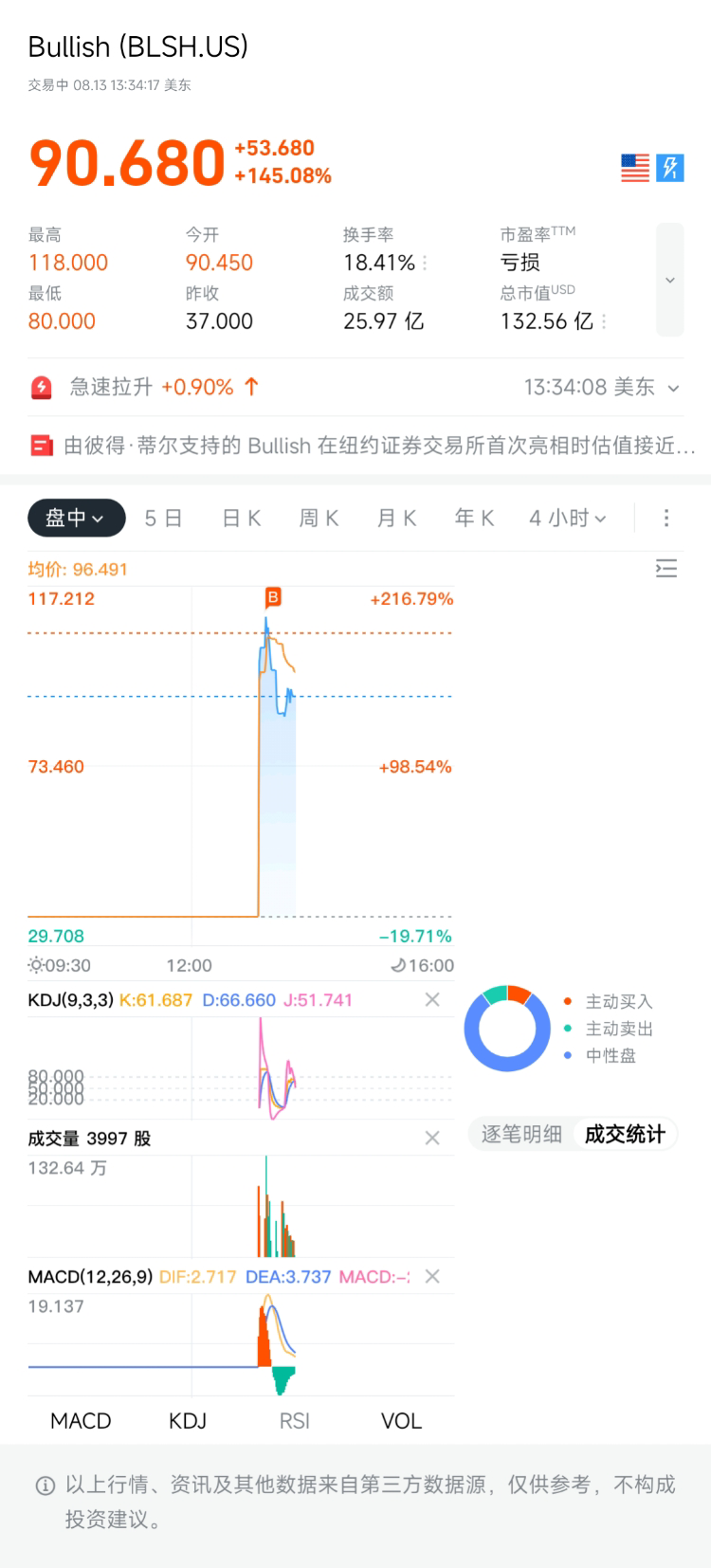
Task: Tap the B marker on the chart
Action: [273, 597]
